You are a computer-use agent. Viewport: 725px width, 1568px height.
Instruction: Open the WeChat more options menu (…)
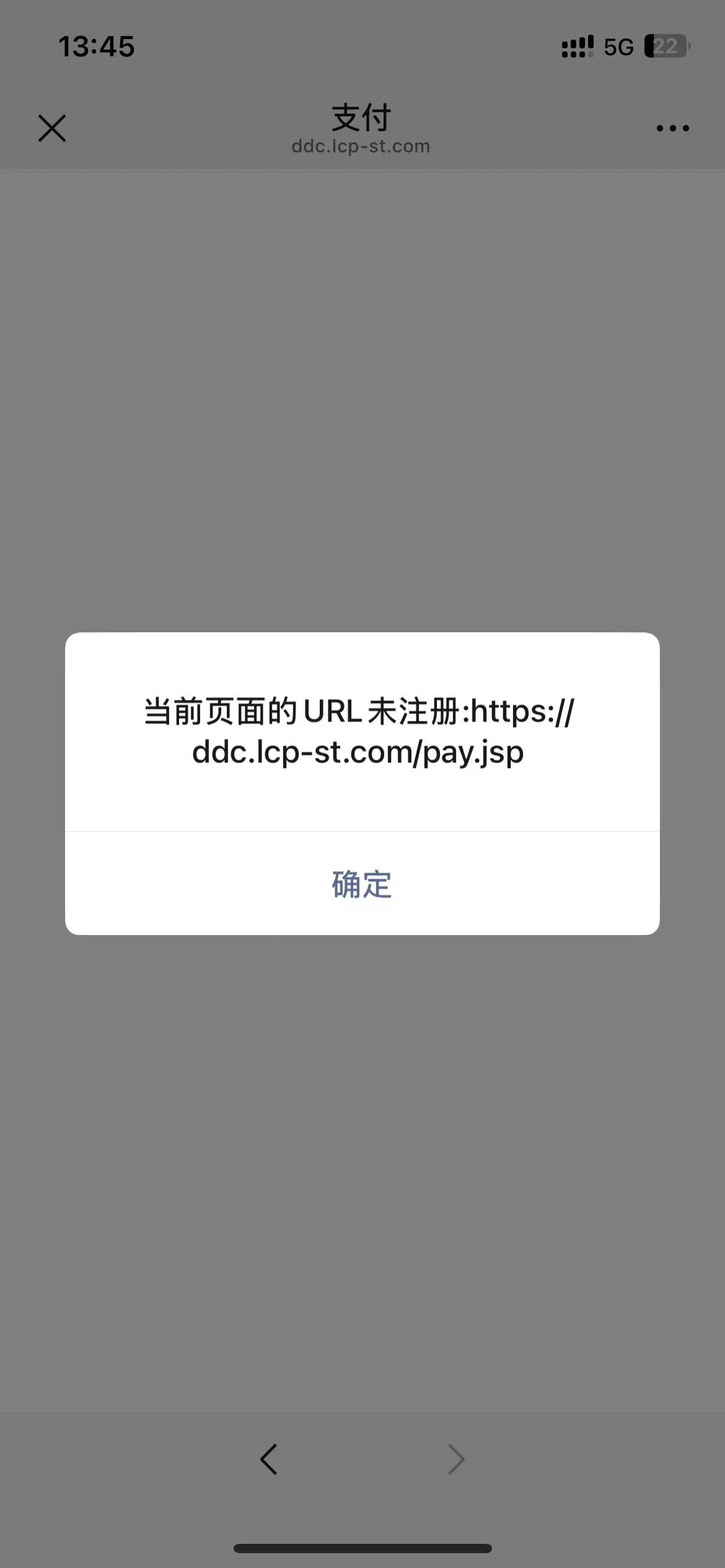pyautogui.click(x=671, y=128)
